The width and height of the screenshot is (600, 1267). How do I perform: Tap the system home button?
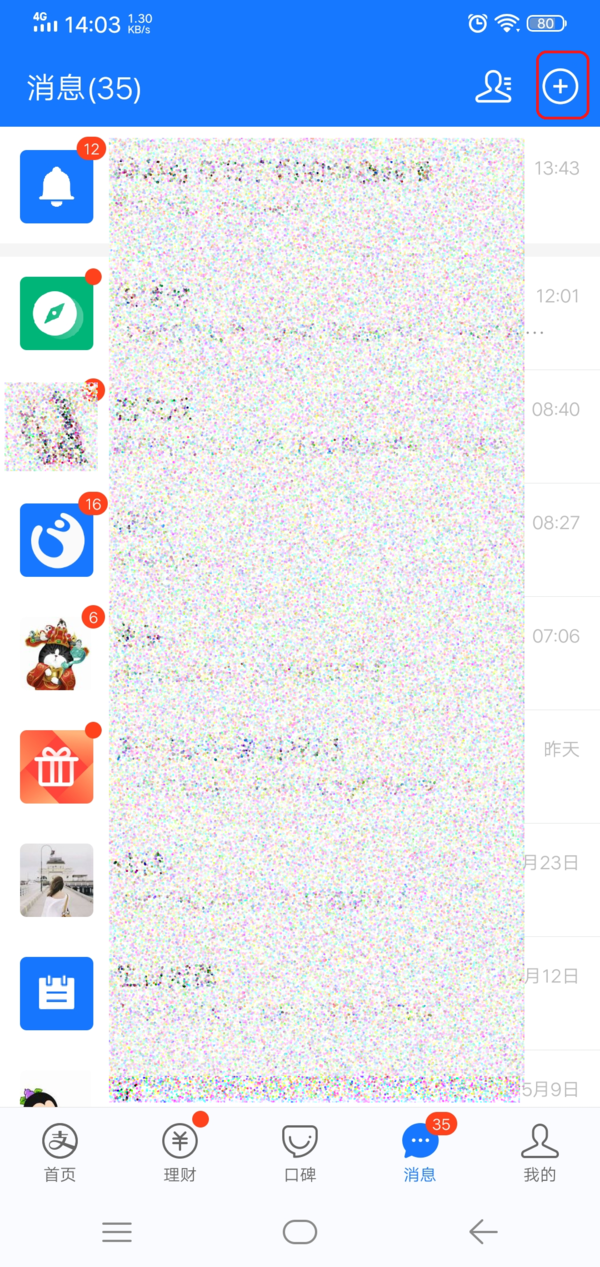[300, 1232]
